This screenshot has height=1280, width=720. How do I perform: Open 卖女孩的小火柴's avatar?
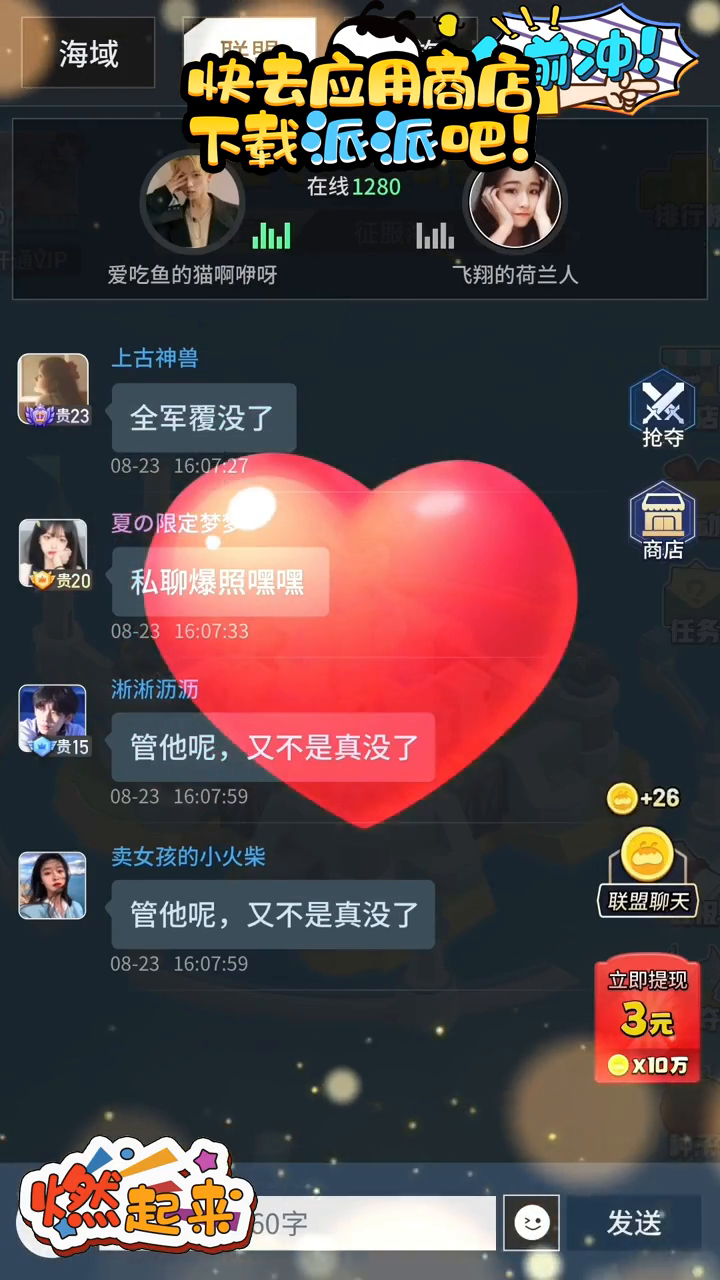pos(53,885)
